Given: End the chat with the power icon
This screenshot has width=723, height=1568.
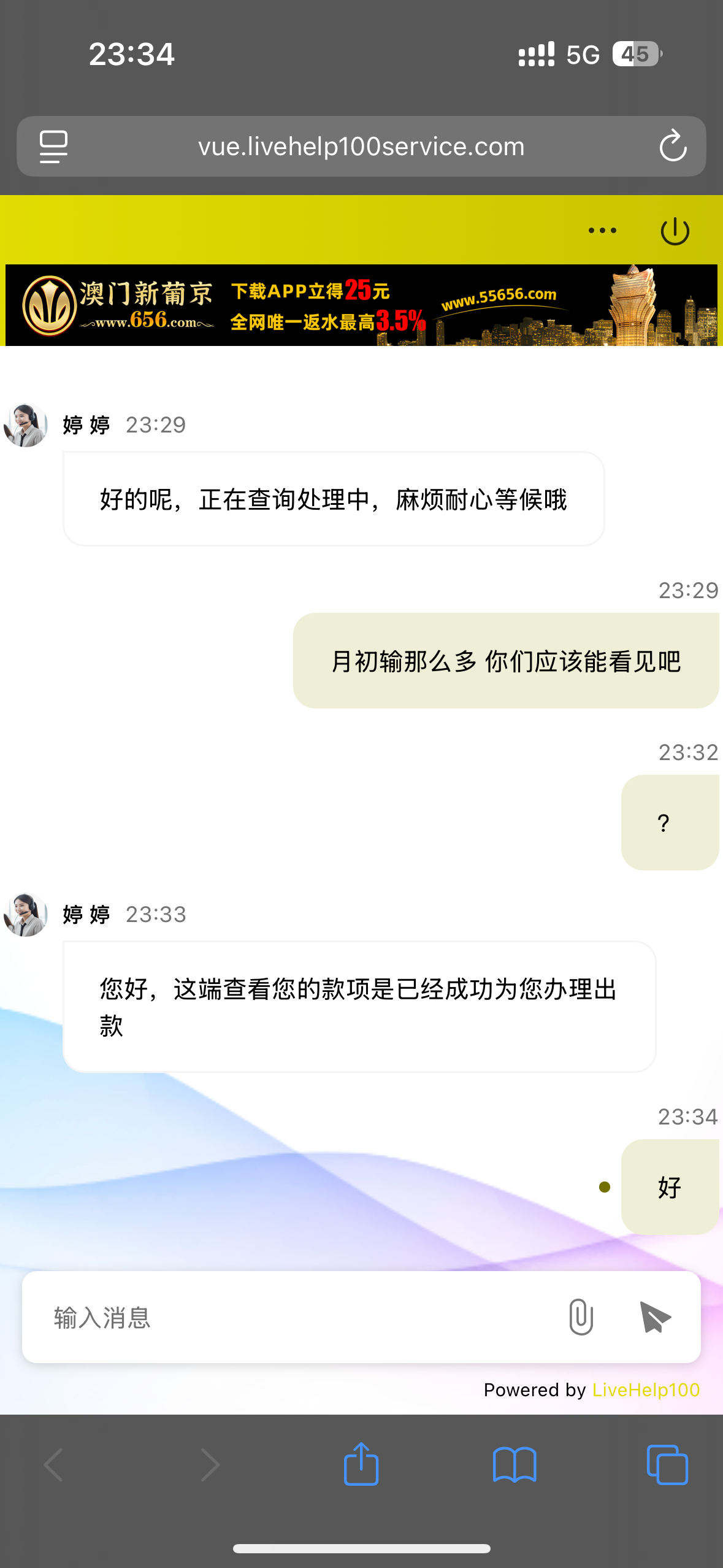Looking at the screenshot, I should pos(675,231).
